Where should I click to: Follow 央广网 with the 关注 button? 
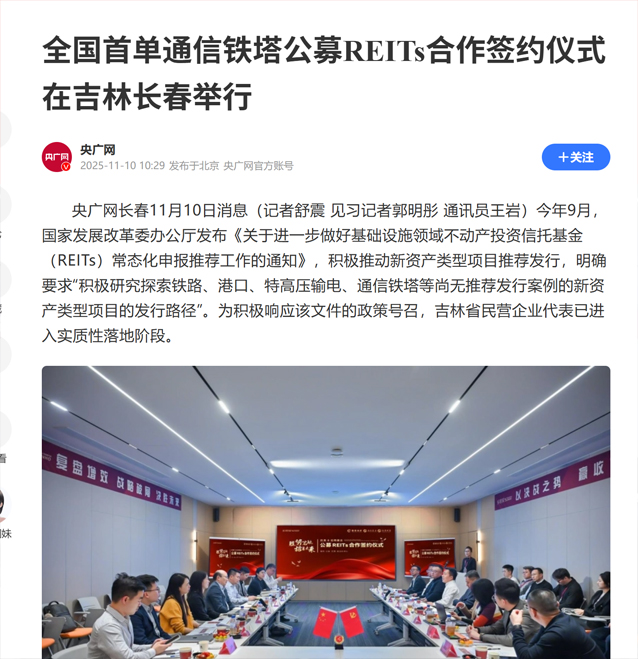(x=575, y=157)
